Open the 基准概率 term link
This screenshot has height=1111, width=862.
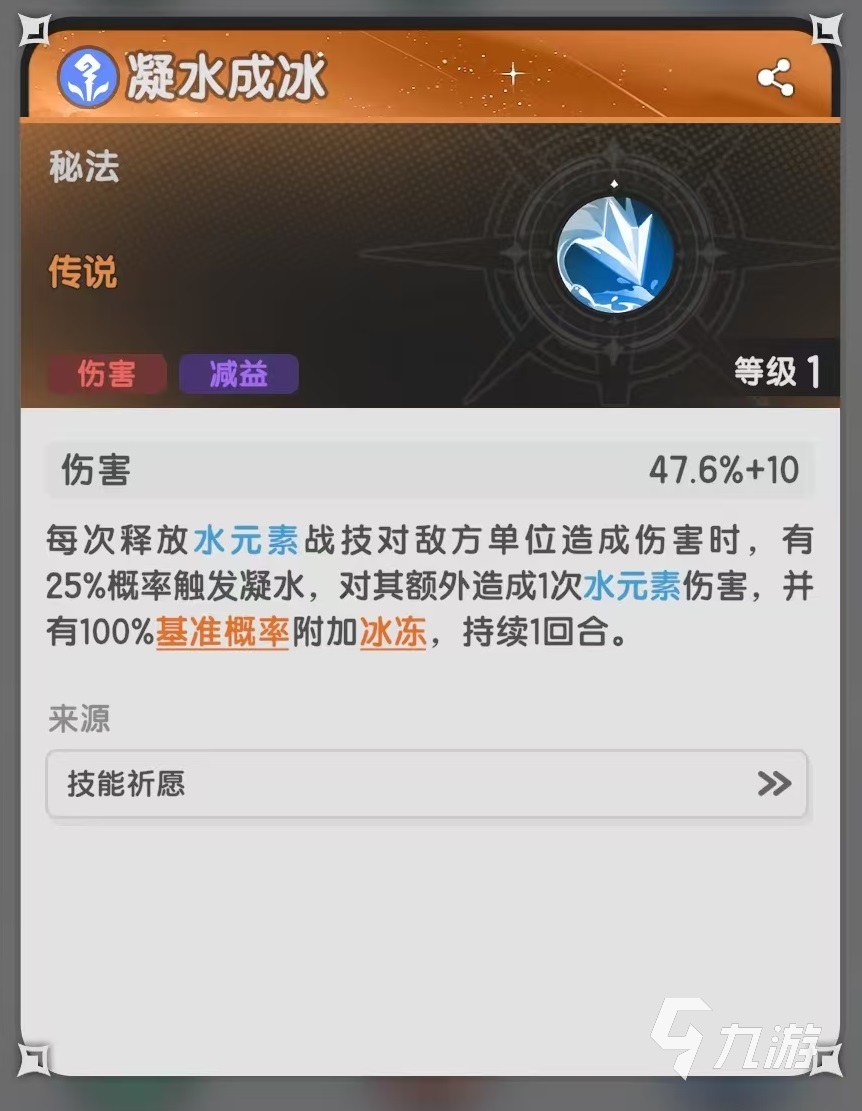pyautogui.click(x=222, y=634)
